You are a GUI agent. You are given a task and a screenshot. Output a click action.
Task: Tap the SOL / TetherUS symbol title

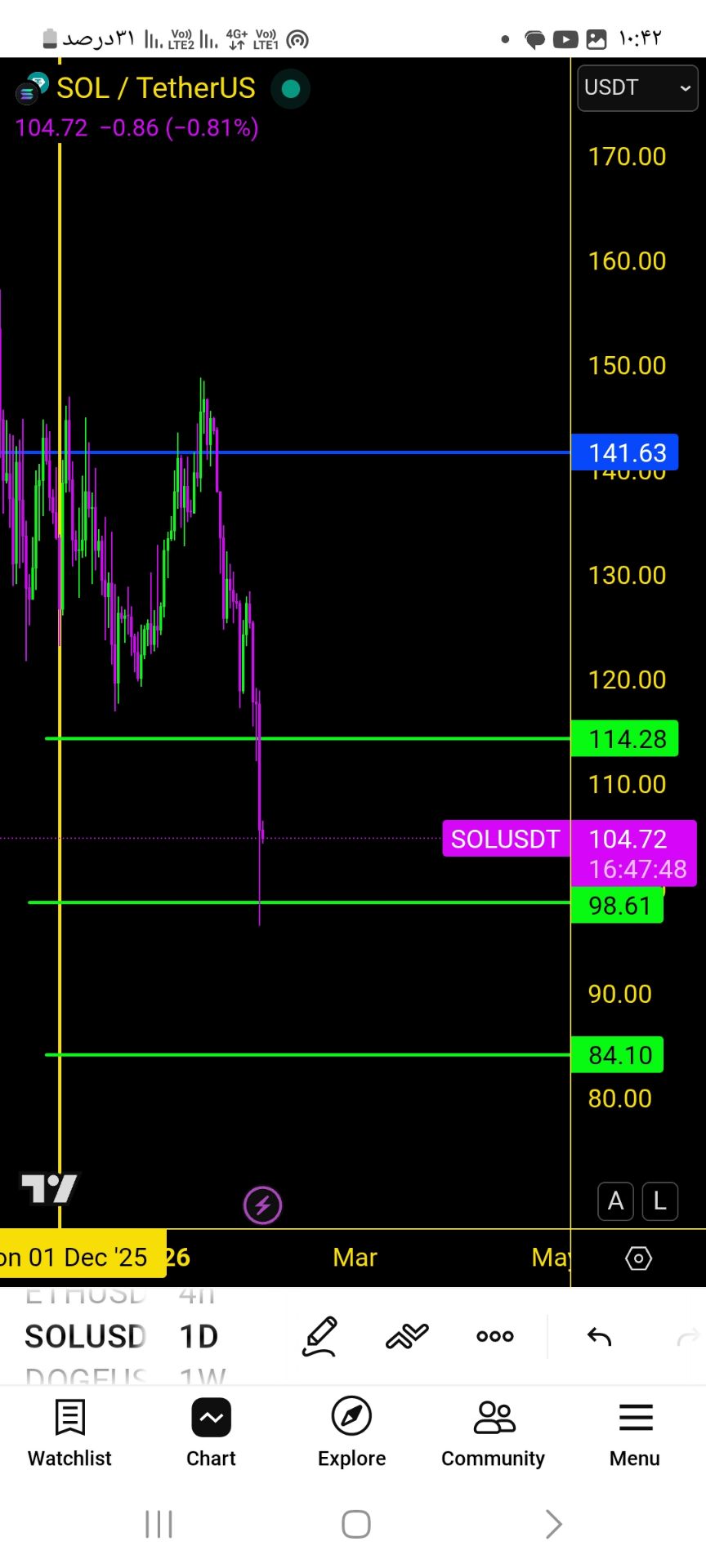click(155, 88)
